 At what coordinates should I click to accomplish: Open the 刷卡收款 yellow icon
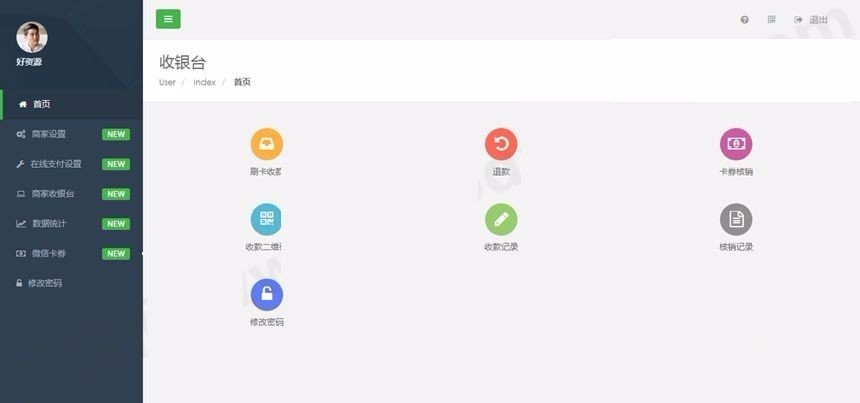266,145
